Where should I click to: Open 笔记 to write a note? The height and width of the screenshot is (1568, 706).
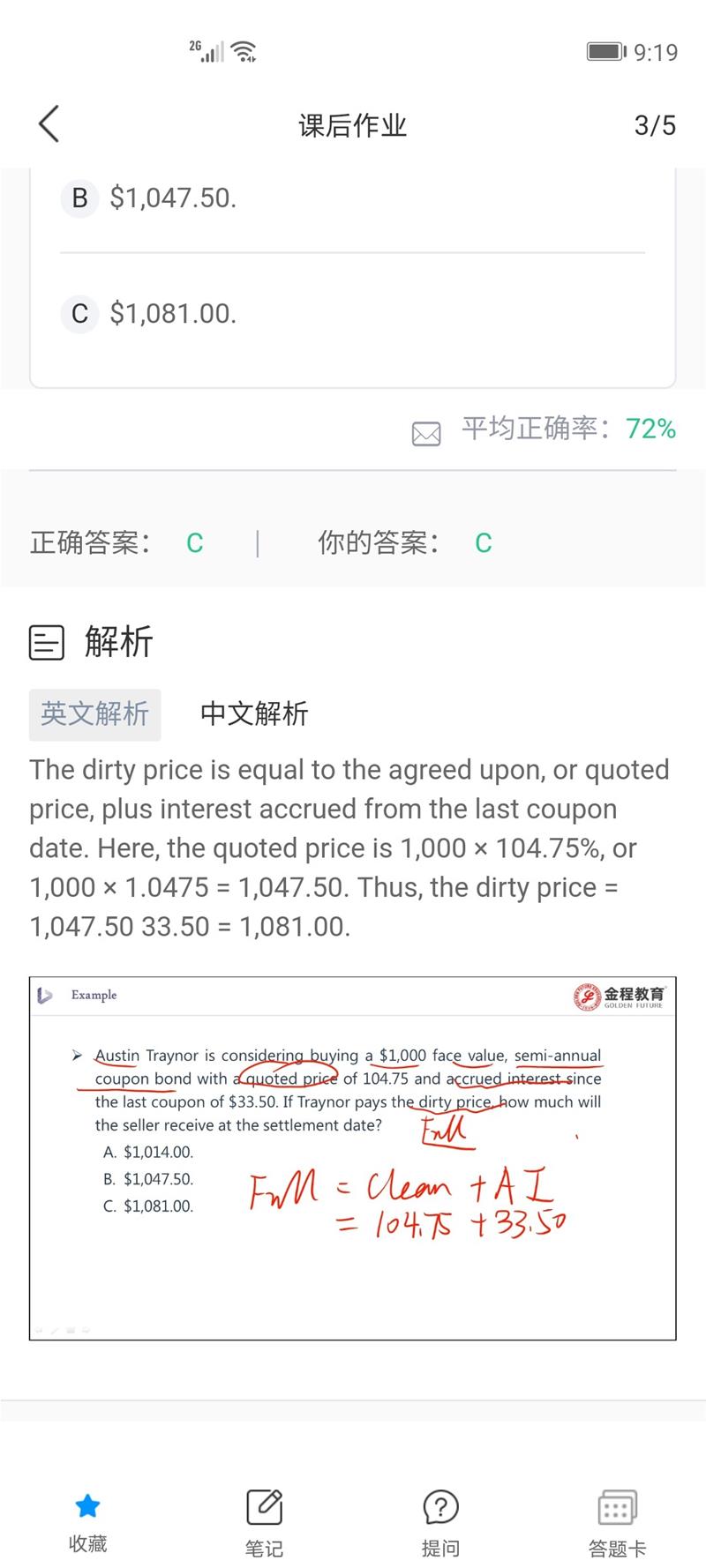tap(264, 1522)
